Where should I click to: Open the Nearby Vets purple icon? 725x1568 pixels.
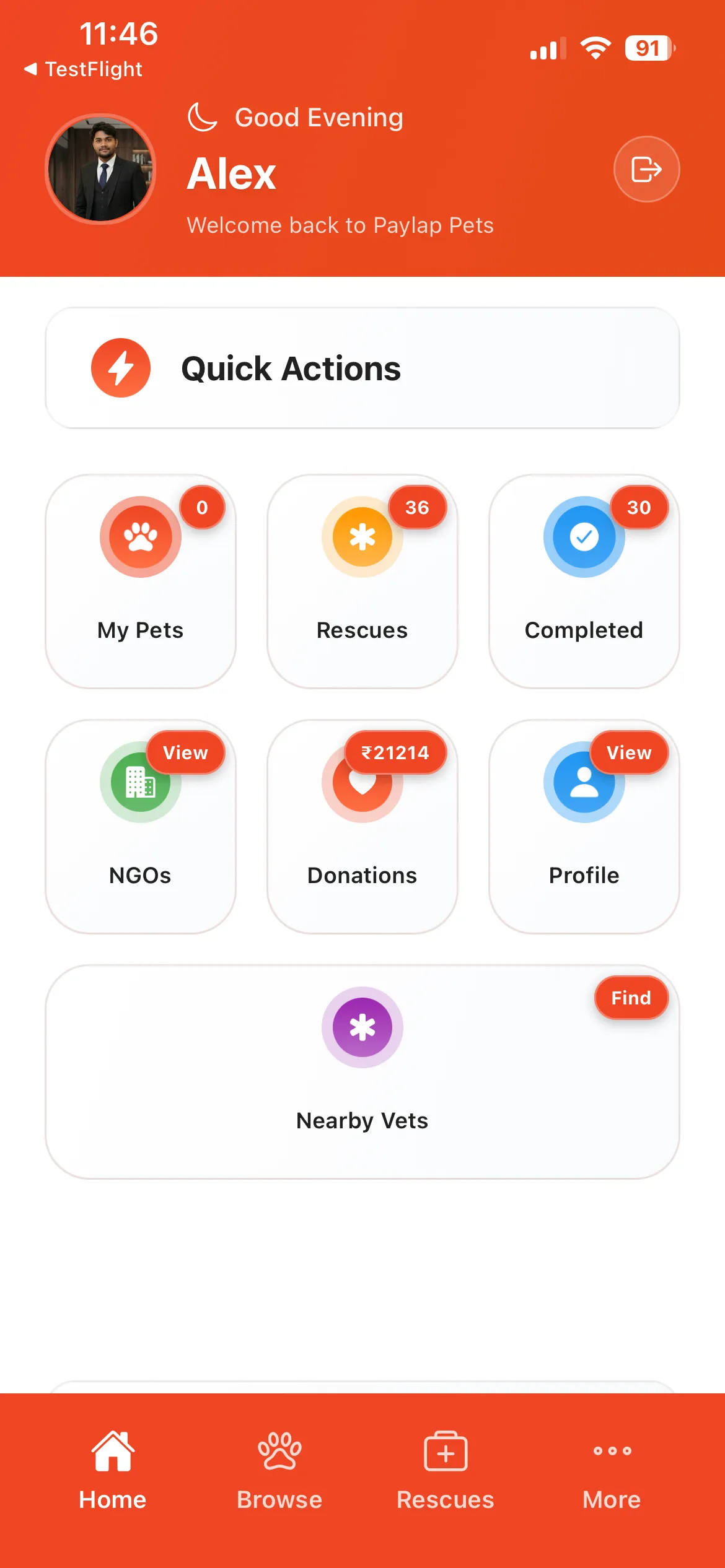point(362,1026)
